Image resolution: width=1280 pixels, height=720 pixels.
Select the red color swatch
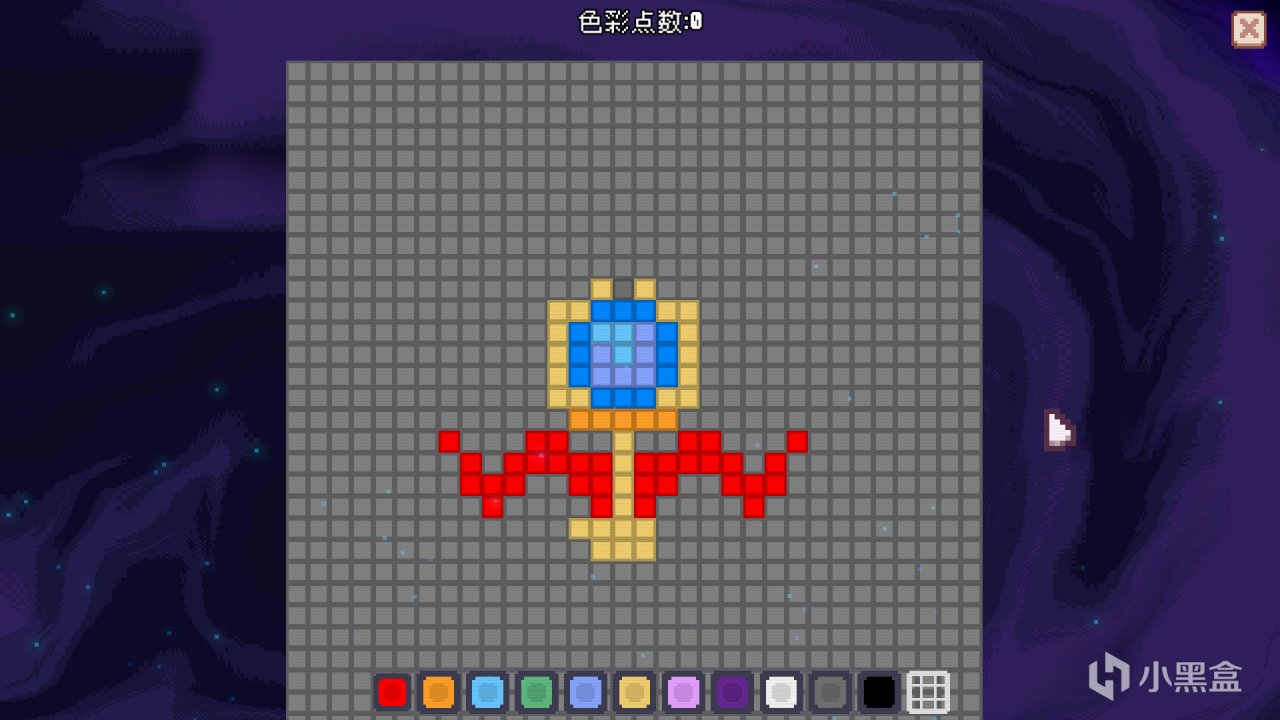click(392, 692)
